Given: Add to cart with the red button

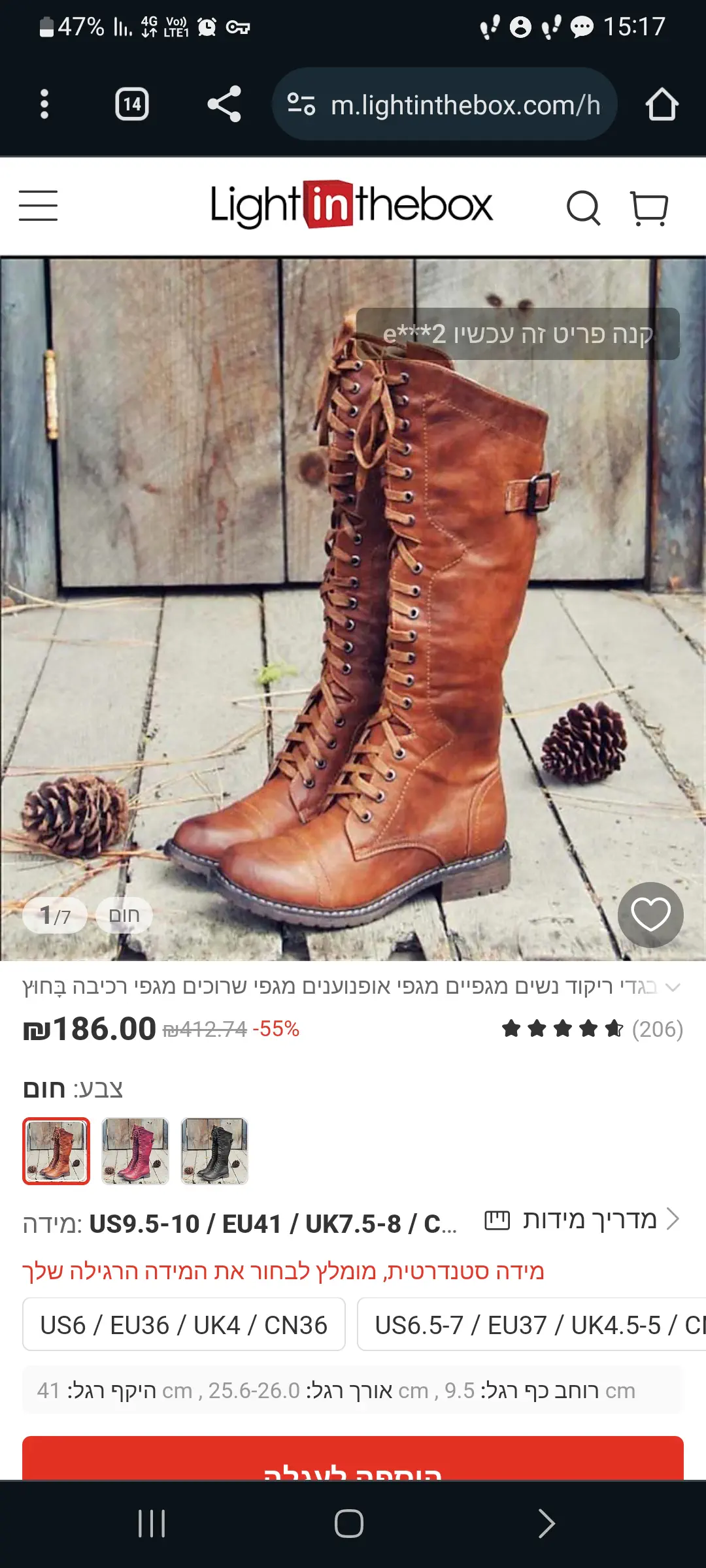Looking at the screenshot, I should 353,1462.
